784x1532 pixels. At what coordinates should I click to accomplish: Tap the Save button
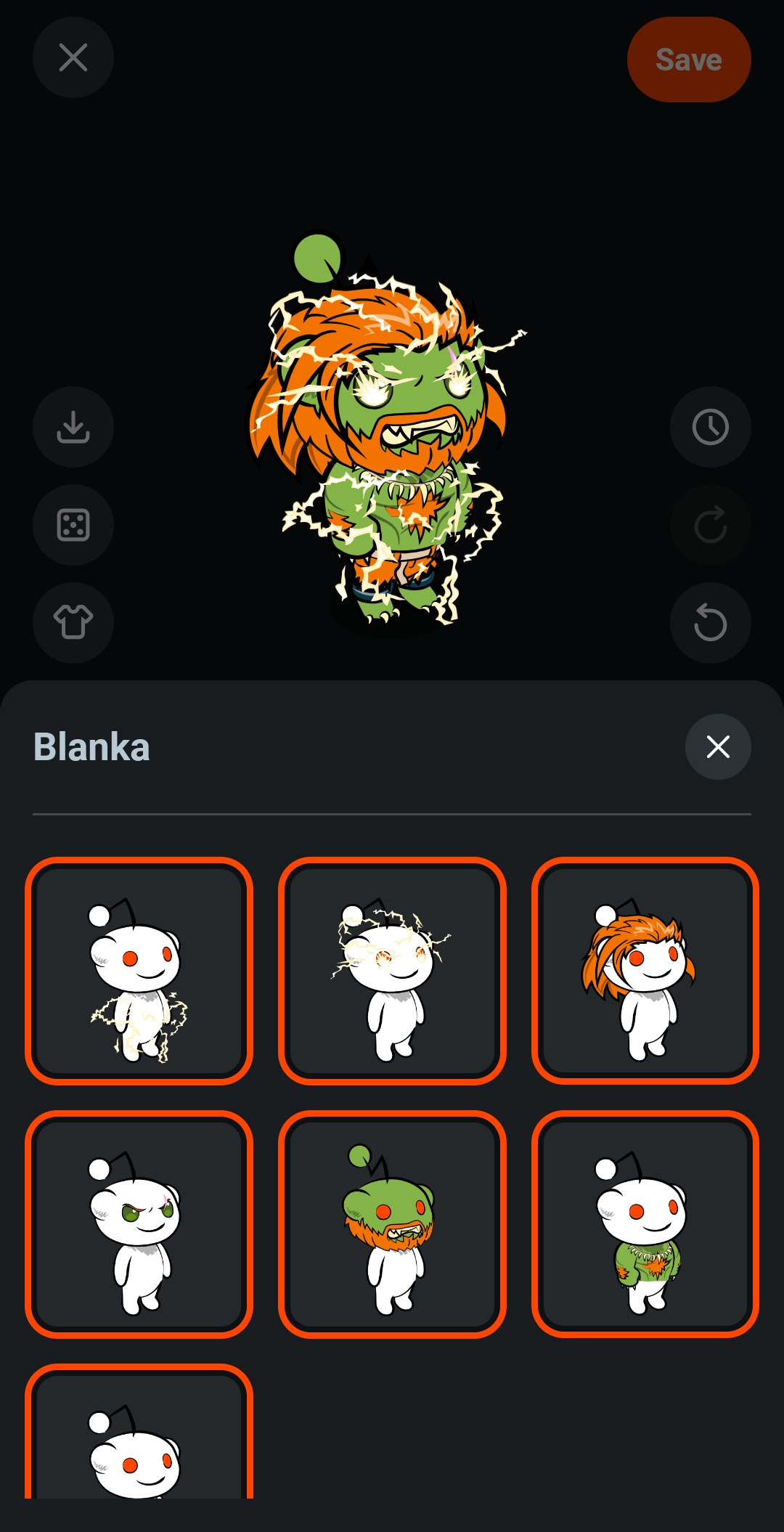pyautogui.click(x=689, y=60)
